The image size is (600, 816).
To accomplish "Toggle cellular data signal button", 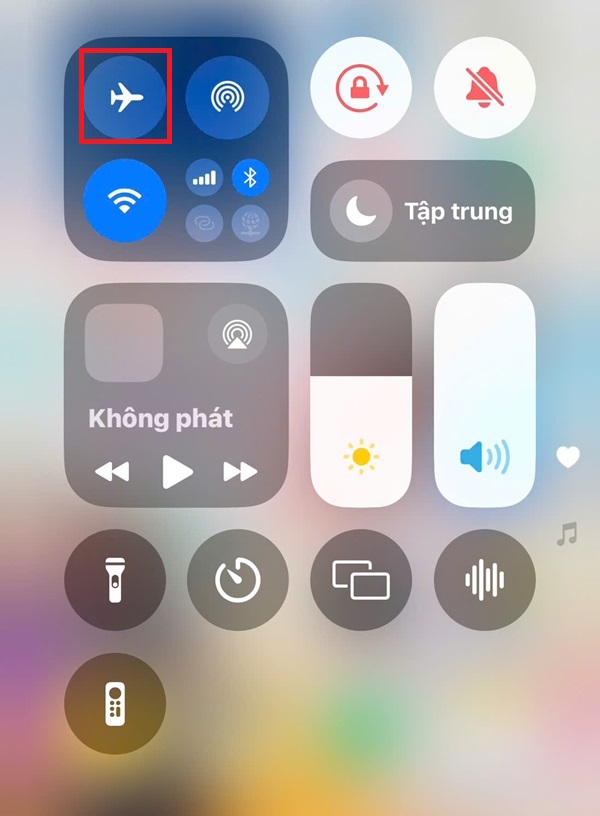I will click(x=204, y=178).
